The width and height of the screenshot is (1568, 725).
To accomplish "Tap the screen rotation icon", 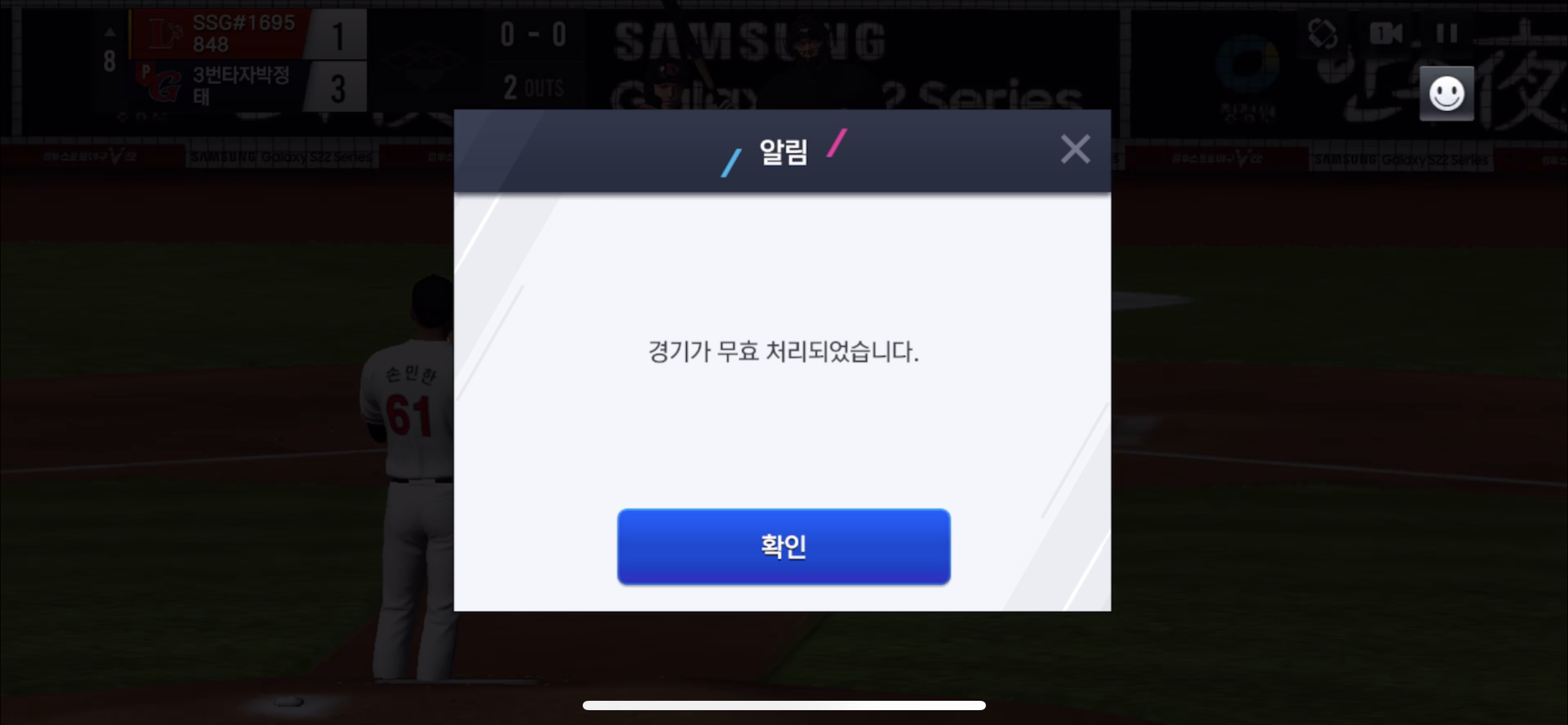I will click(x=1322, y=33).
